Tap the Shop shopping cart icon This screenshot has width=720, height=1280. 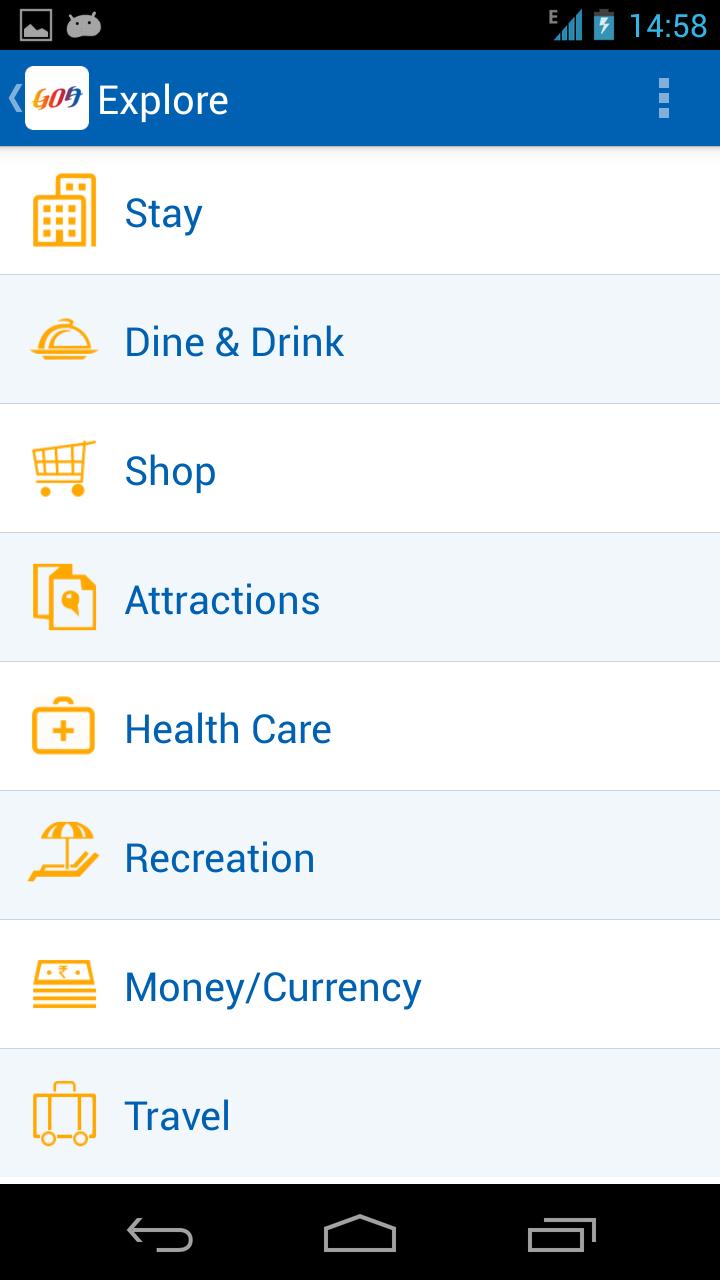click(x=64, y=468)
